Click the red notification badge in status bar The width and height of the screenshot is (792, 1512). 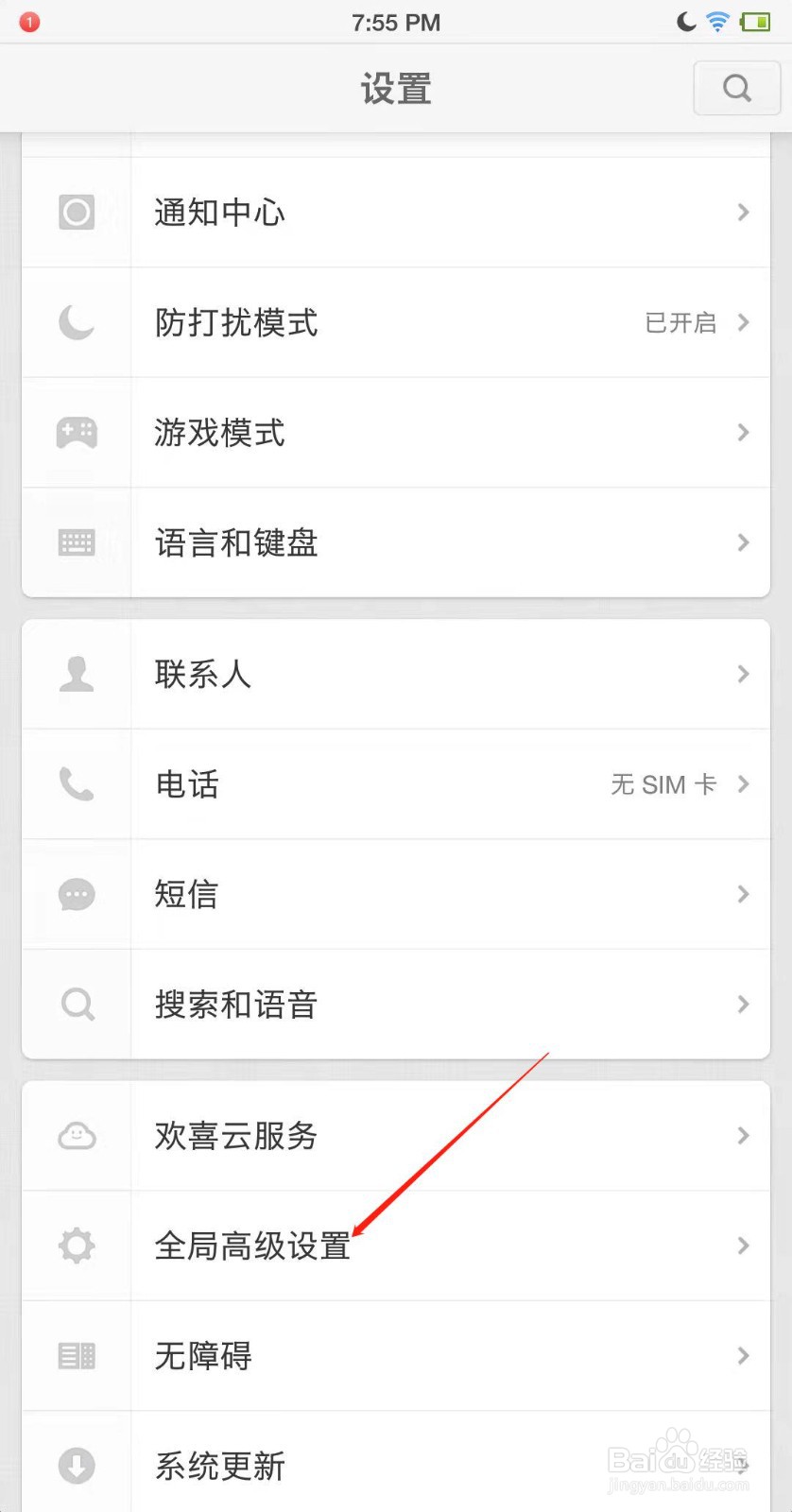coord(28,21)
